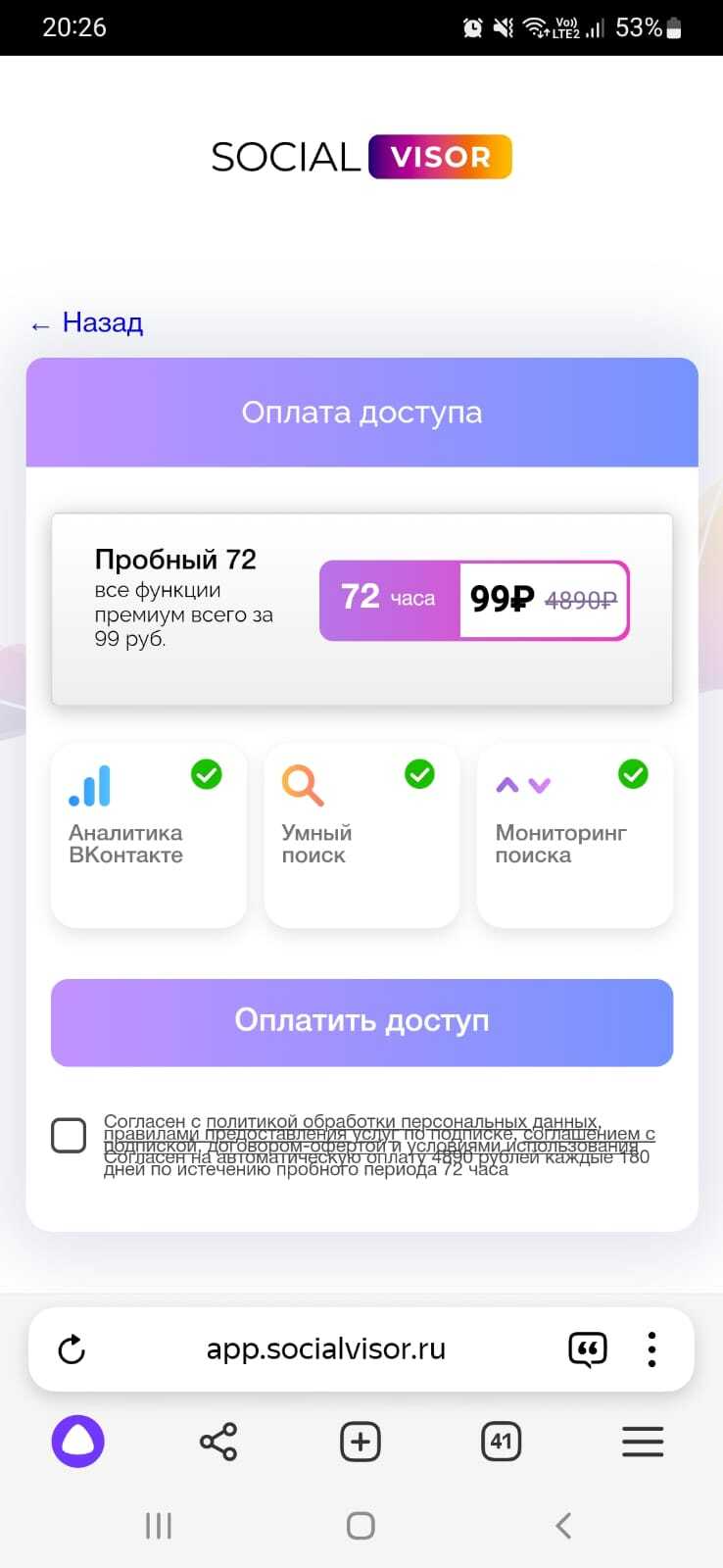Launch the Alice assistant button

pos(77,1442)
